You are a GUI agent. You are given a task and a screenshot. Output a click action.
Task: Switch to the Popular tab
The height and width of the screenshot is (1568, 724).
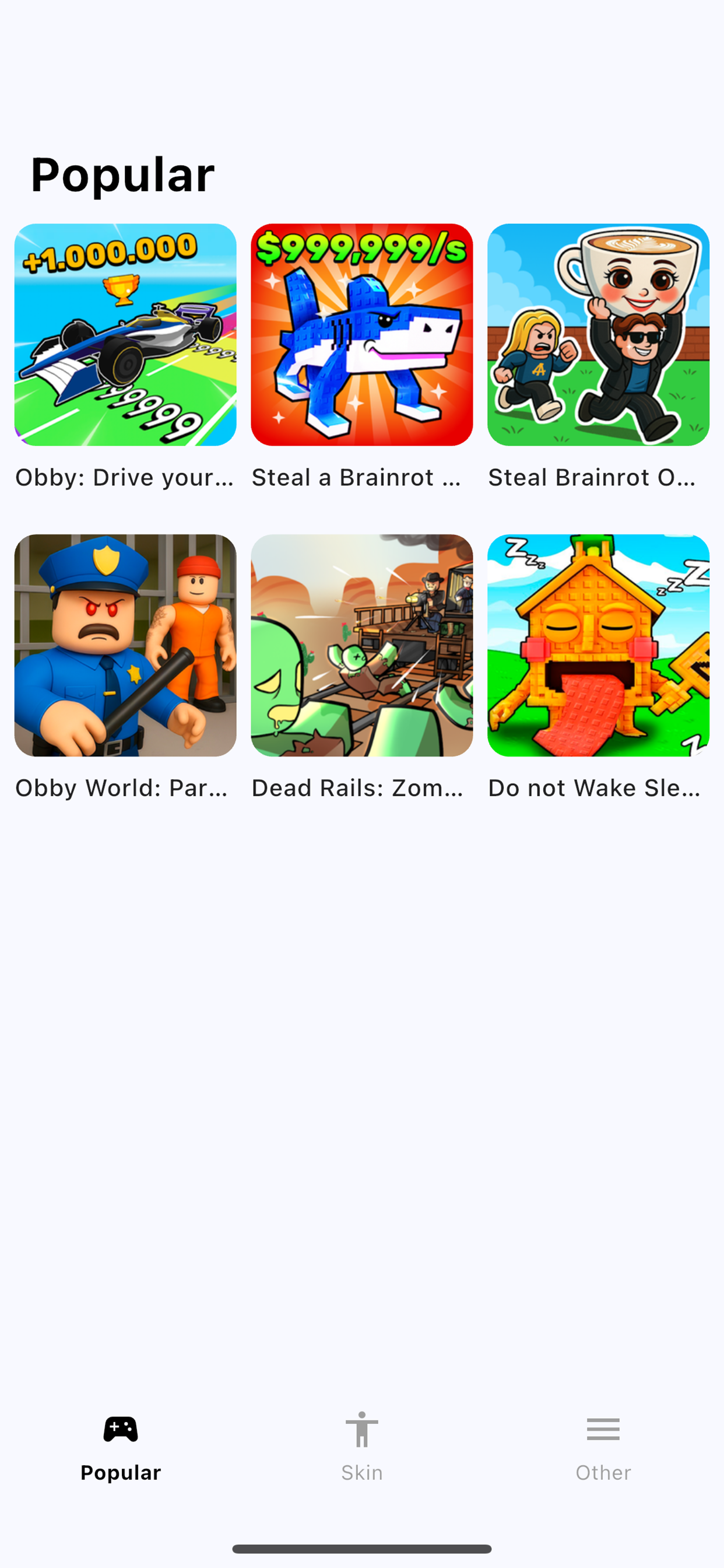[x=120, y=1455]
